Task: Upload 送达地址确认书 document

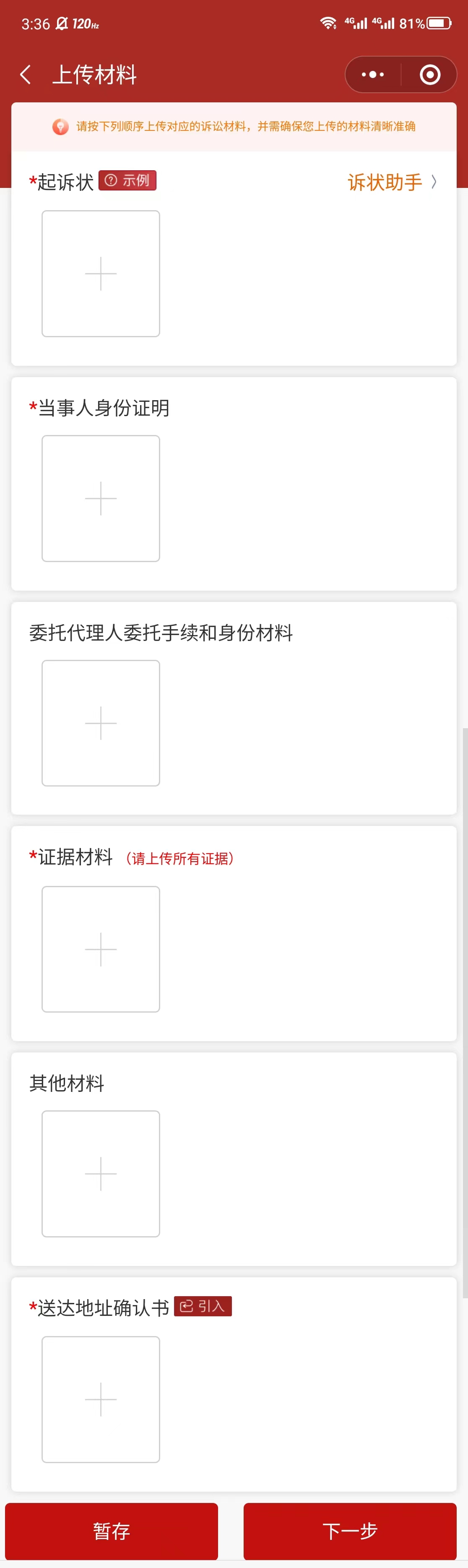Action: pyautogui.click(x=101, y=1399)
